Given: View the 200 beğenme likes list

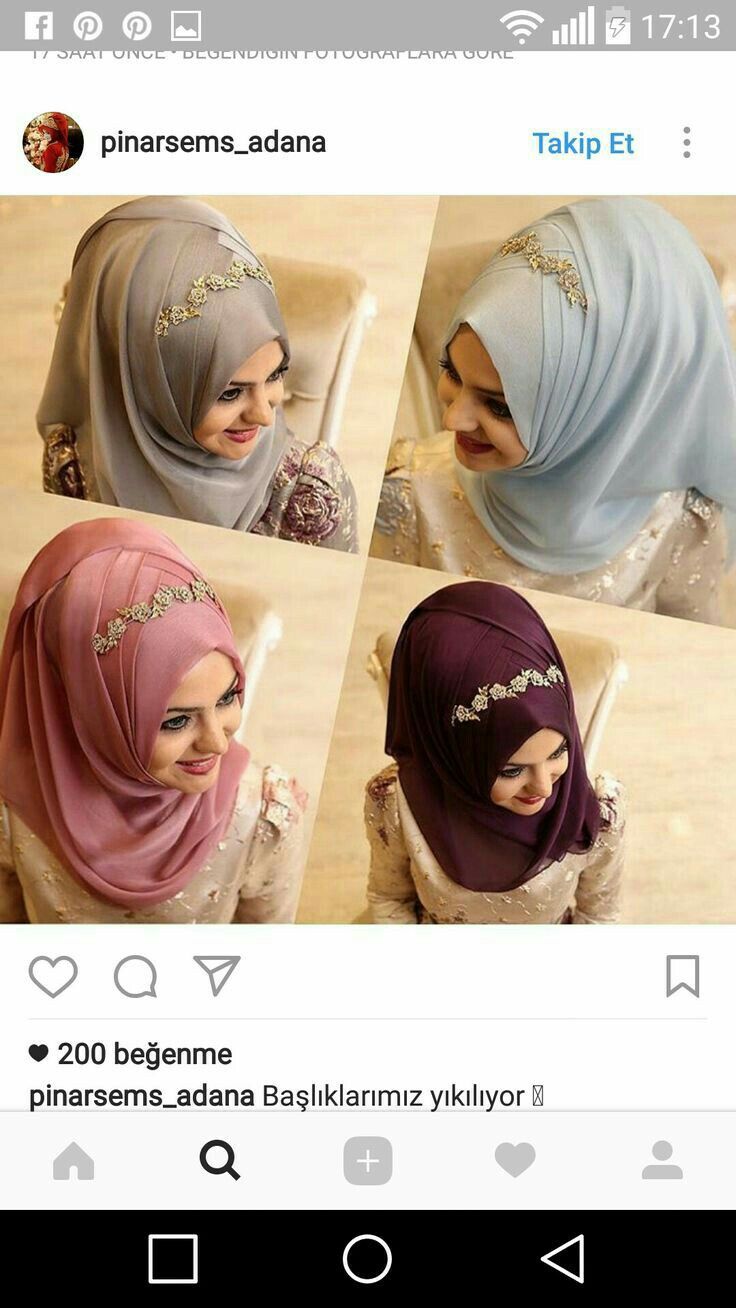Looking at the screenshot, I should click(144, 1053).
